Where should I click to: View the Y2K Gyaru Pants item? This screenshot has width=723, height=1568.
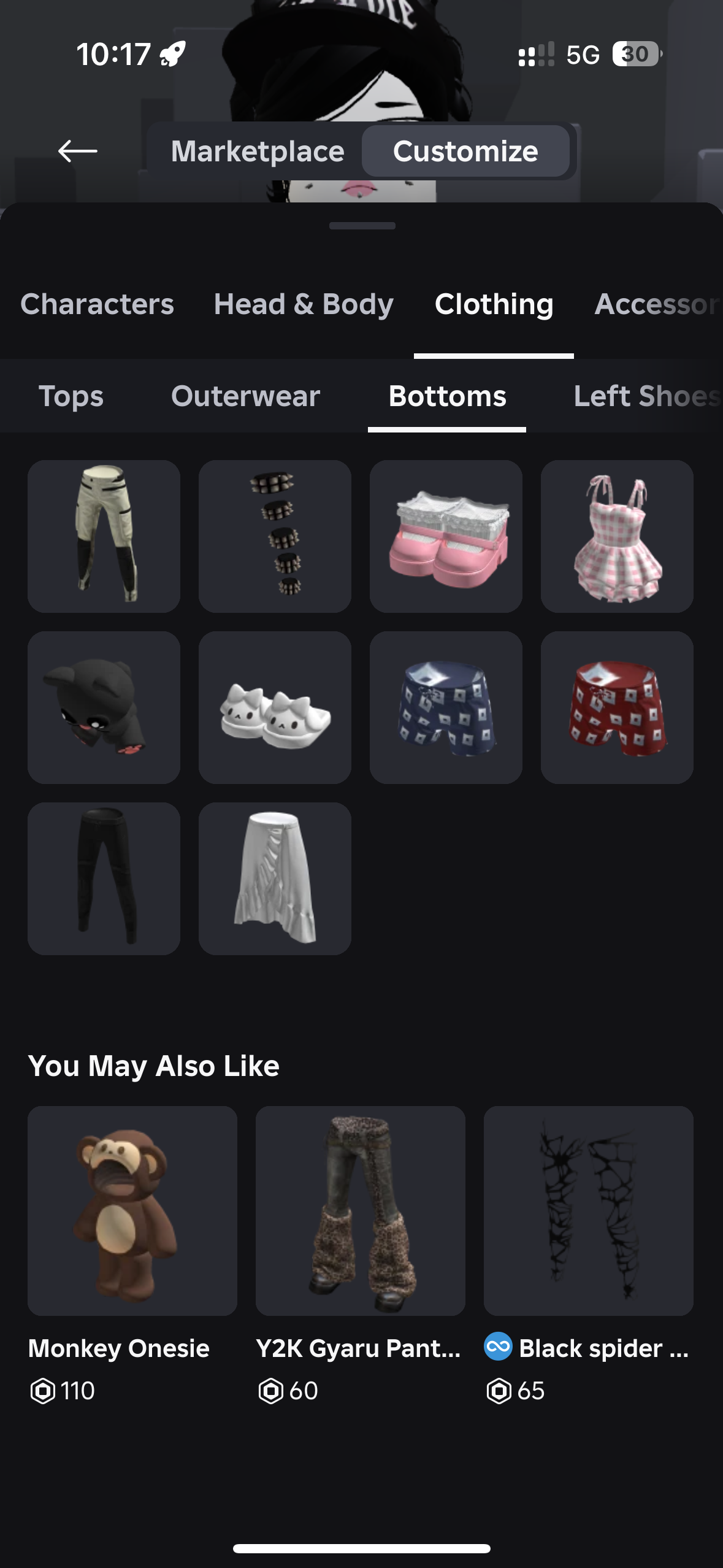361,1210
